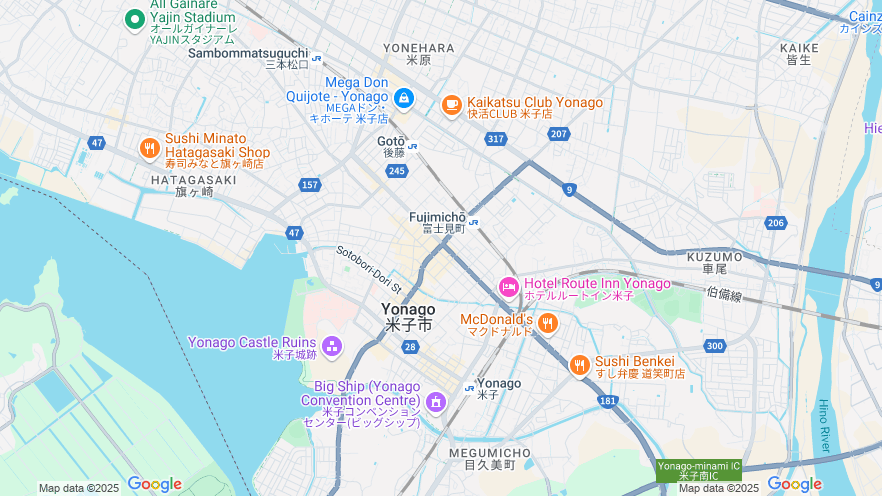The height and width of the screenshot is (496, 882).
Task: Tap the All Gainare Yajin Stadium pin
Action: (135, 20)
